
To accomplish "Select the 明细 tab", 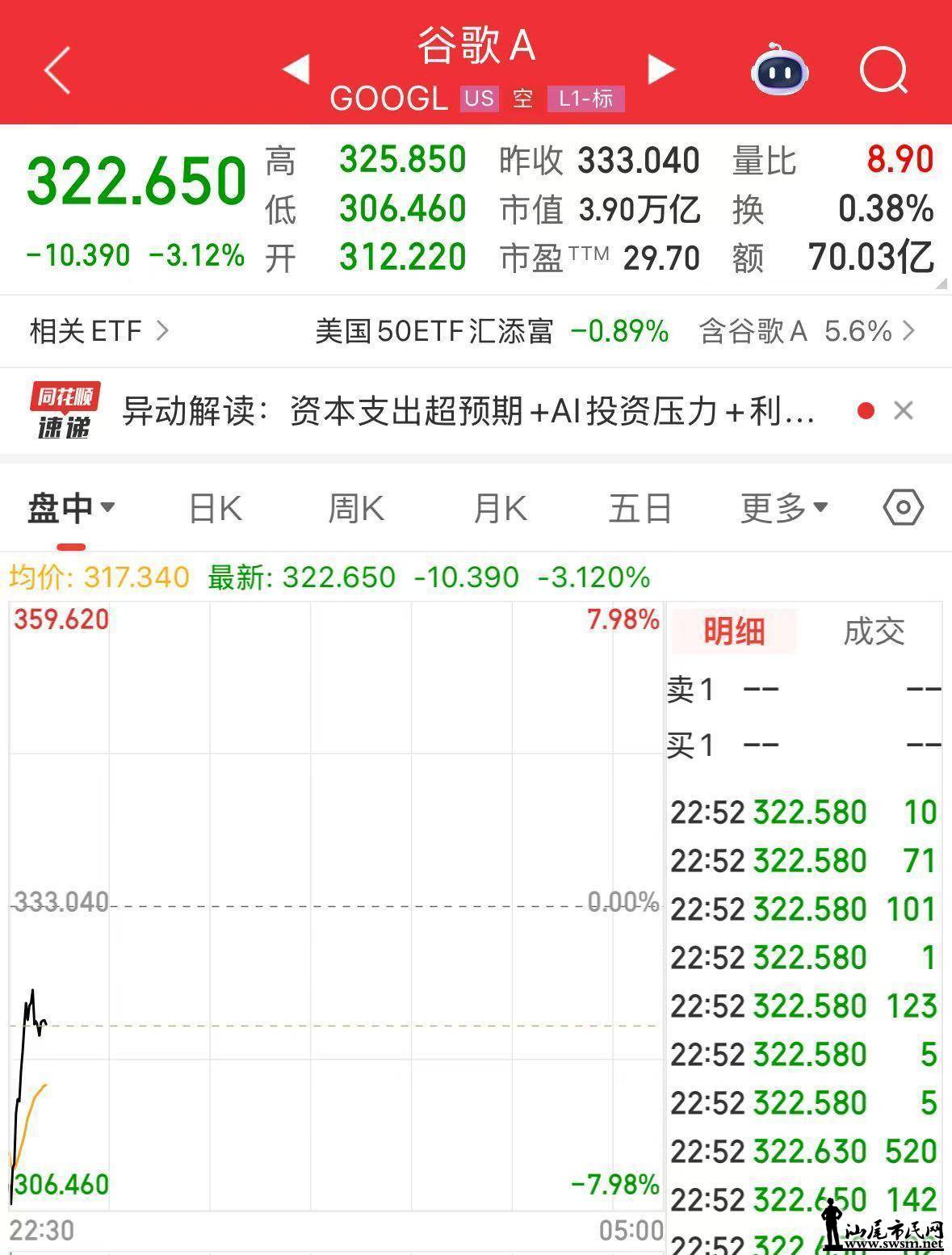I will (x=733, y=632).
